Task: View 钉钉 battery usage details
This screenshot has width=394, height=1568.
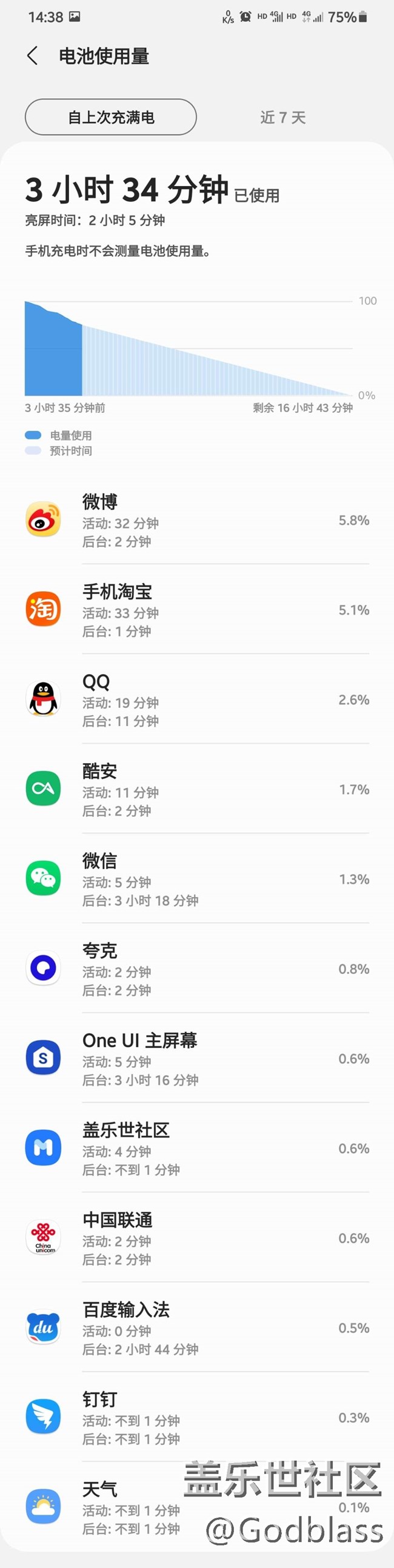Action: (x=196, y=1418)
